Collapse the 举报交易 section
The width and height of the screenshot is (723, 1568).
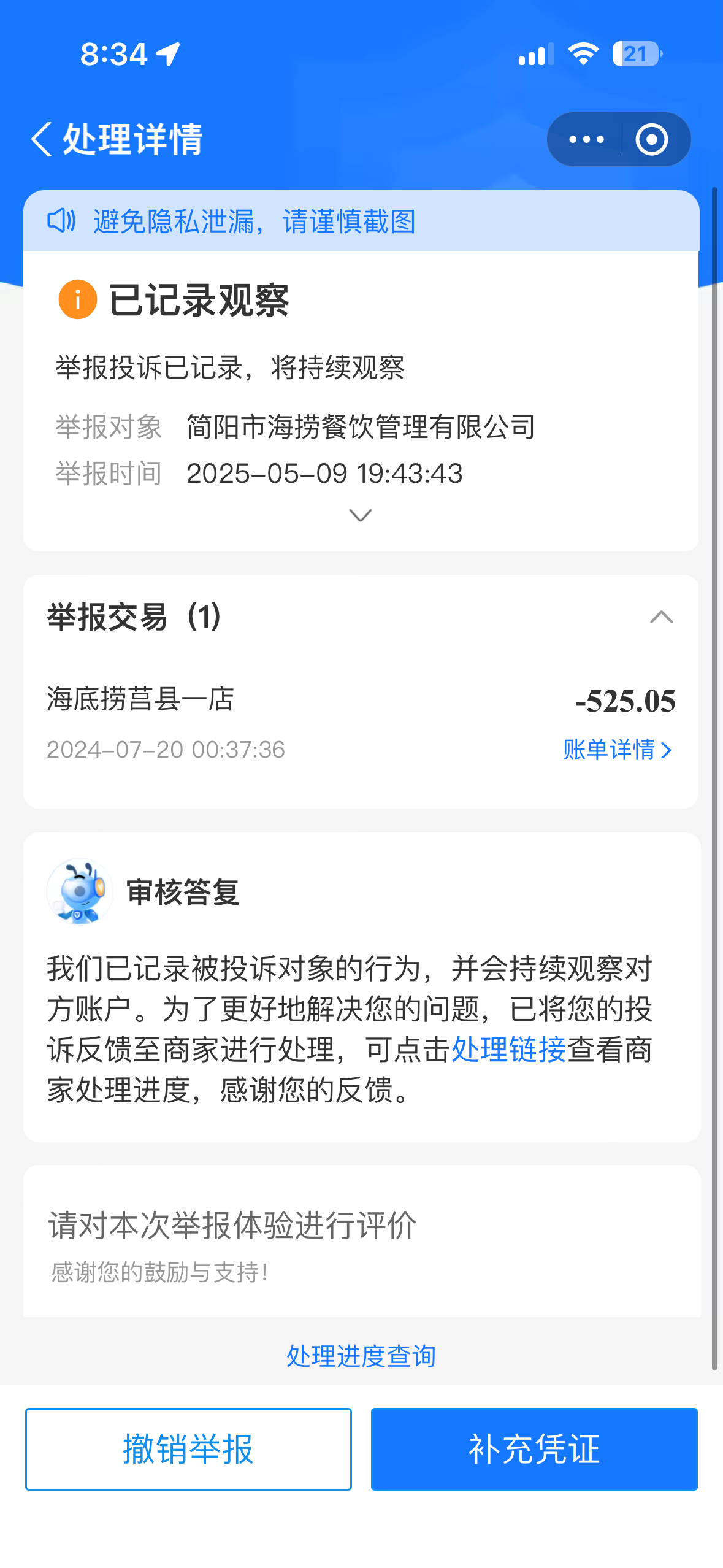[661, 617]
